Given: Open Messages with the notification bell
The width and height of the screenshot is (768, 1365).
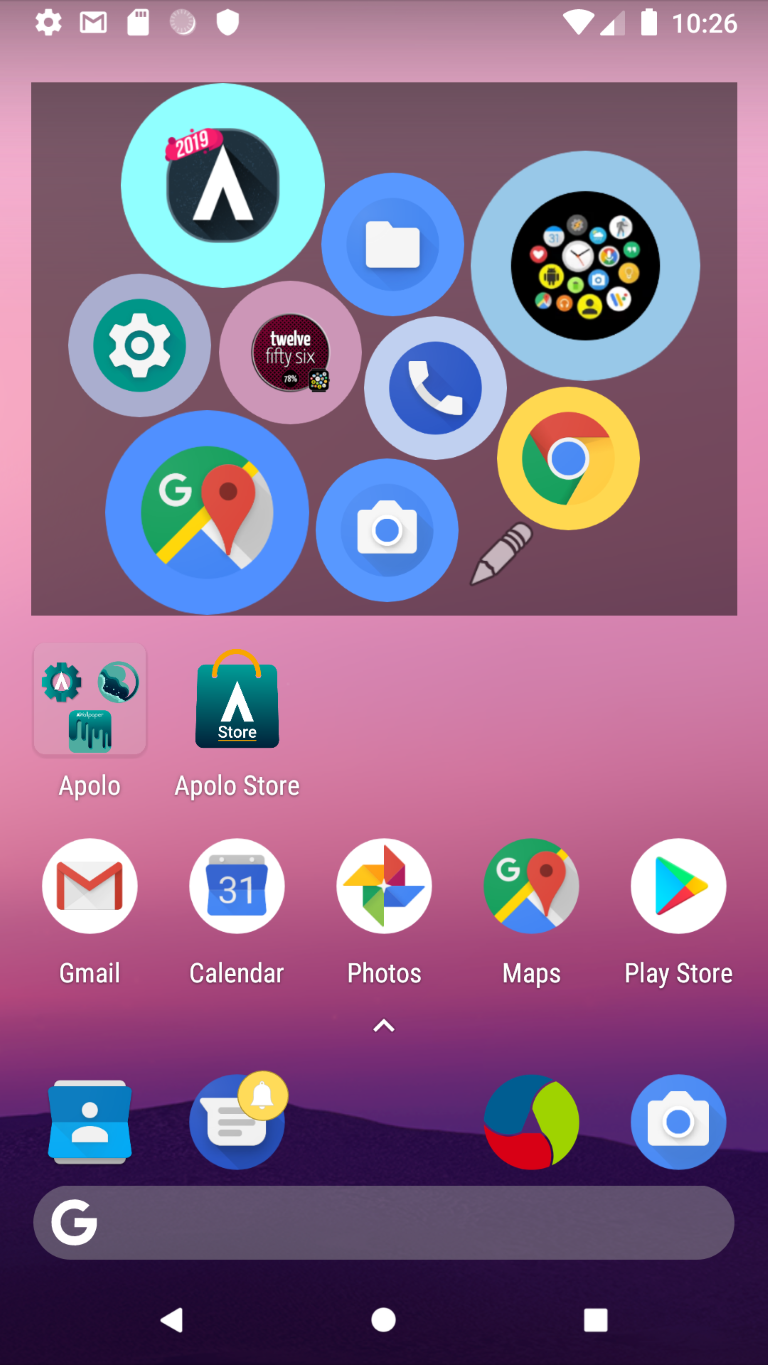Looking at the screenshot, I should (x=237, y=1122).
